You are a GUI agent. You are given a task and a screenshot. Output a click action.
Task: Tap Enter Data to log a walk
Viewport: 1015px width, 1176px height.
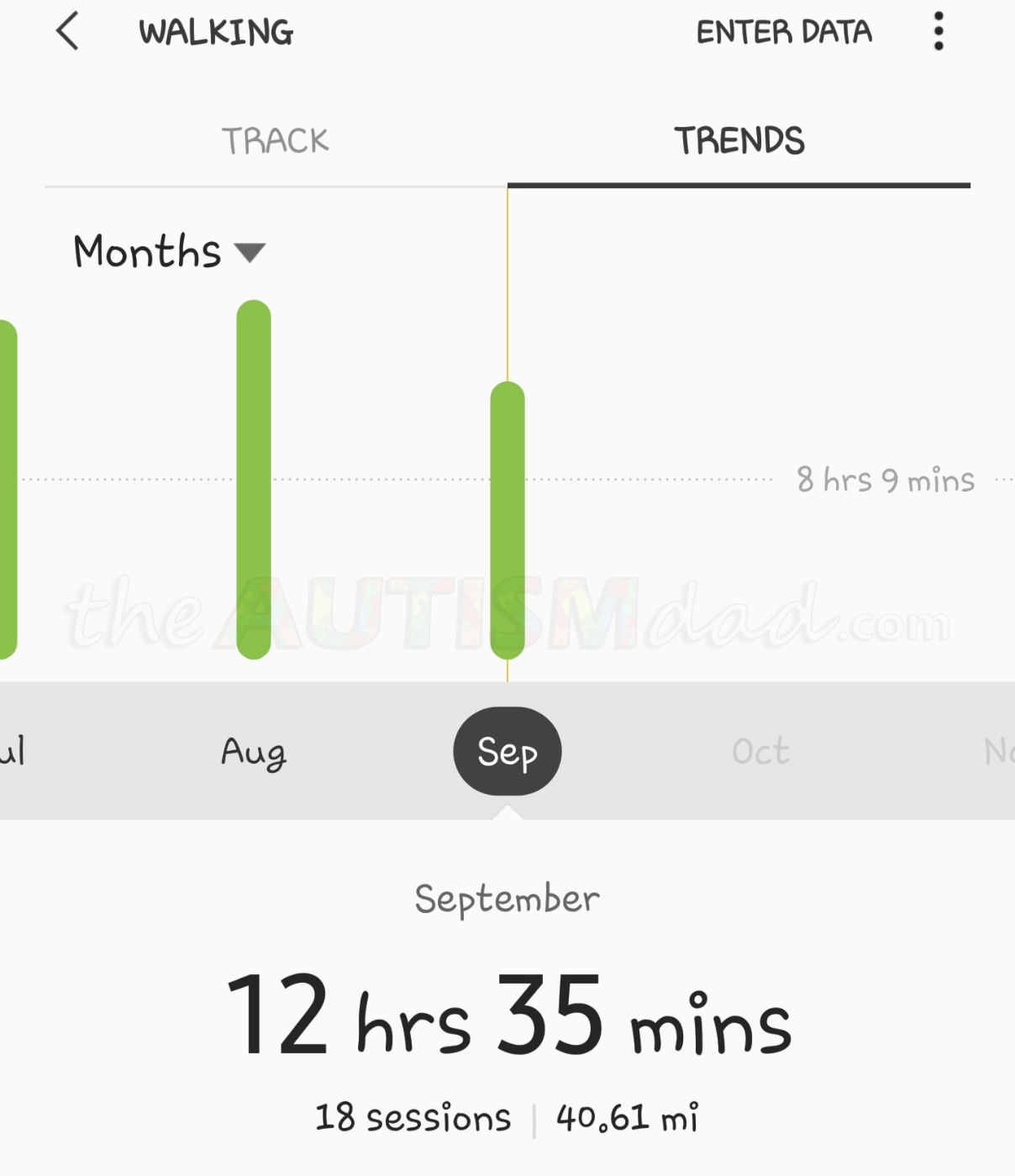(784, 32)
